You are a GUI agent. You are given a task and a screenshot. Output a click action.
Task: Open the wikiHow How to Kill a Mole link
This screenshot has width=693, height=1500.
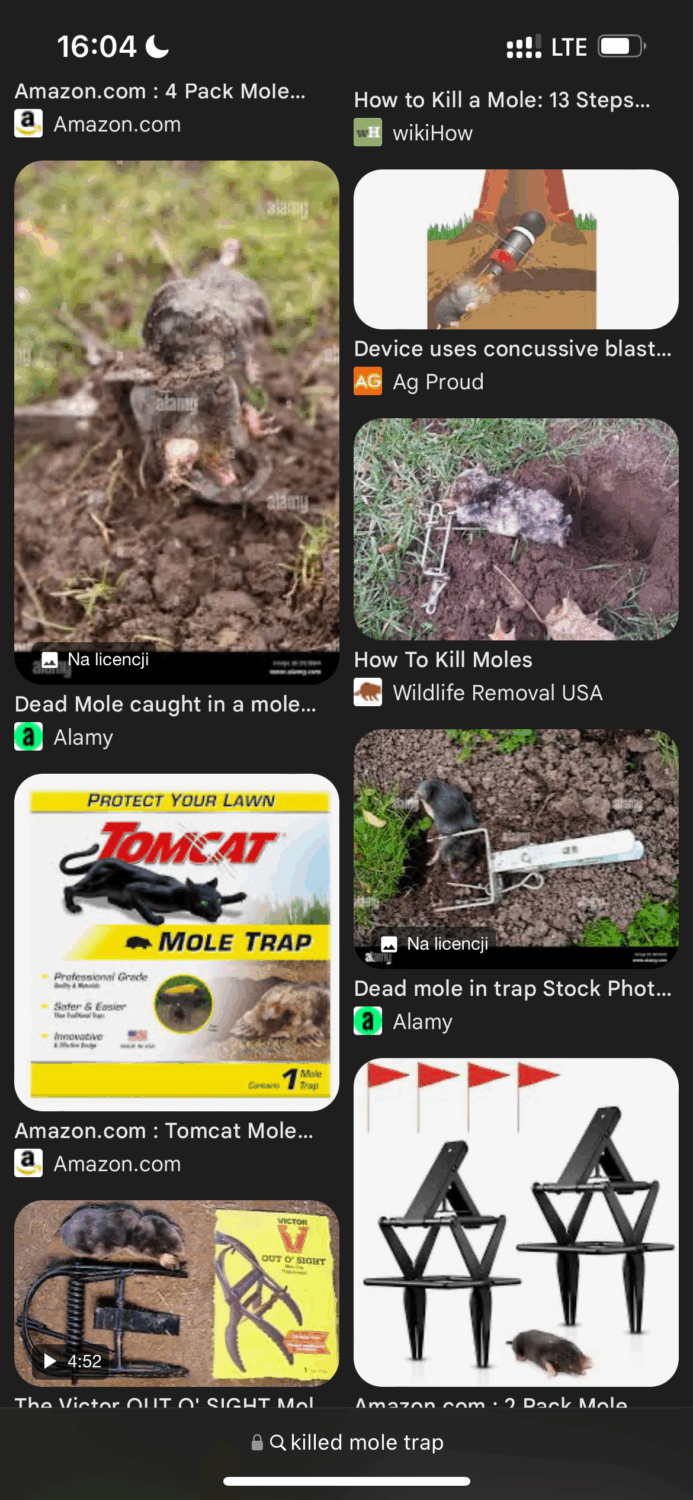click(502, 100)
